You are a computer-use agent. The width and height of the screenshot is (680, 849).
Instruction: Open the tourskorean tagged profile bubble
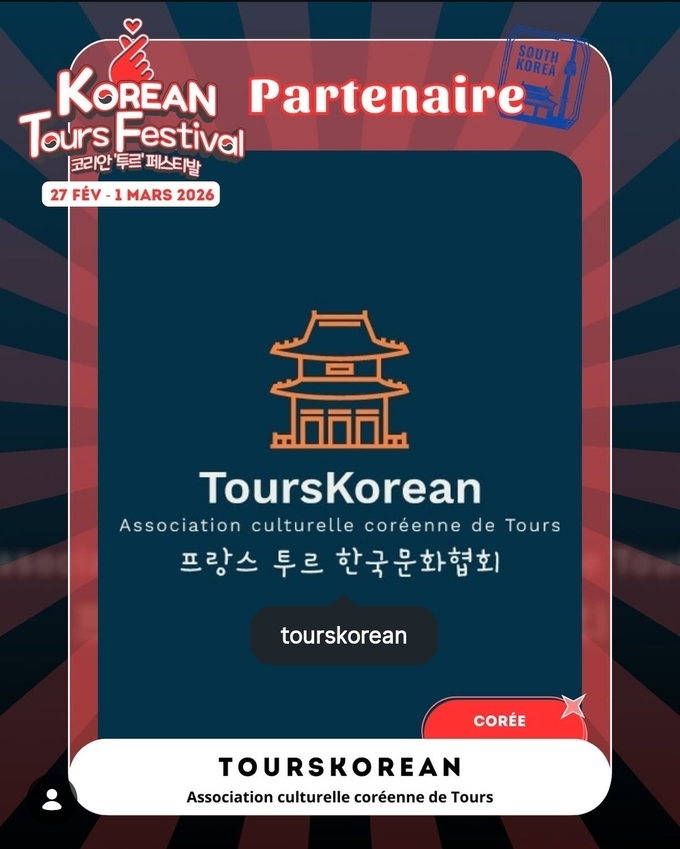(x=343, y=635)
